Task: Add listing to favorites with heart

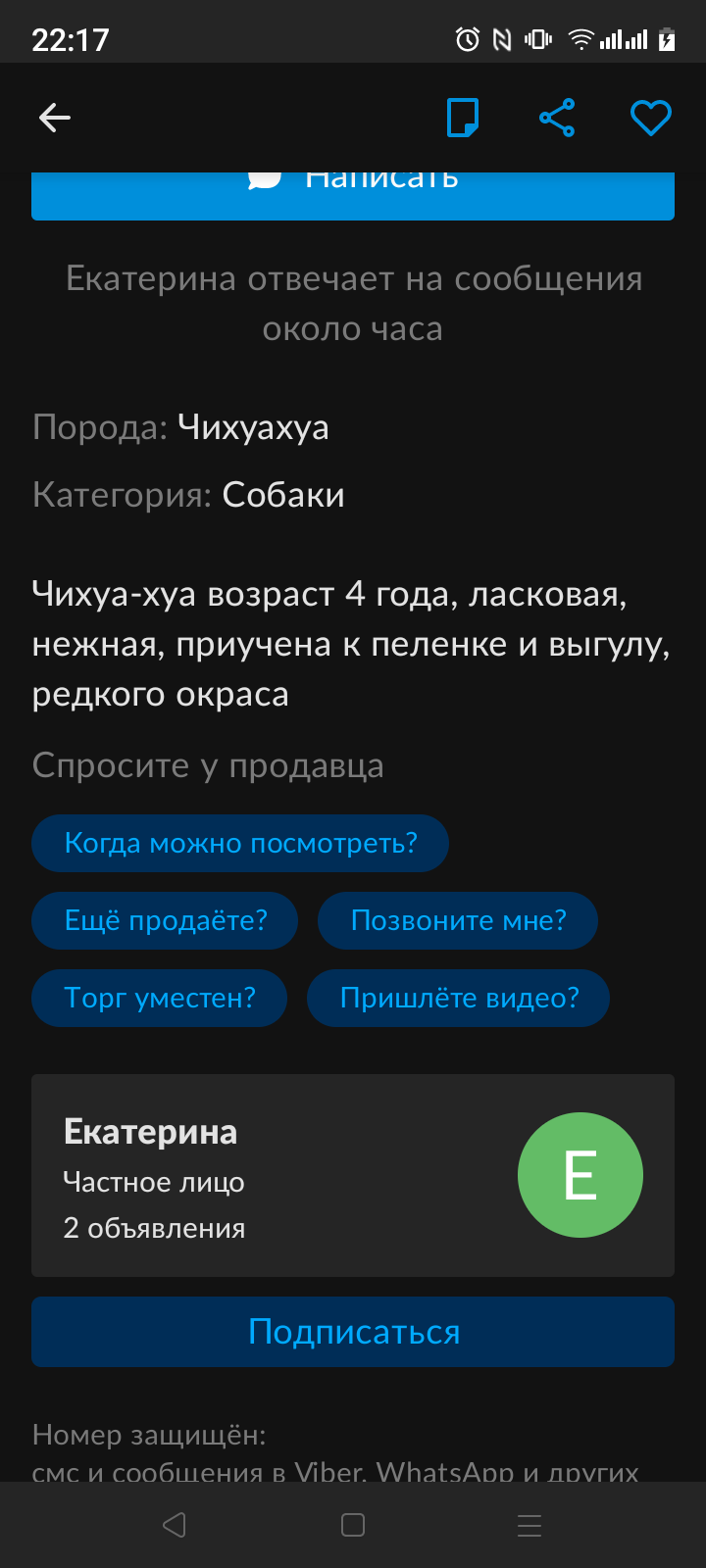Action: (650, 119)
